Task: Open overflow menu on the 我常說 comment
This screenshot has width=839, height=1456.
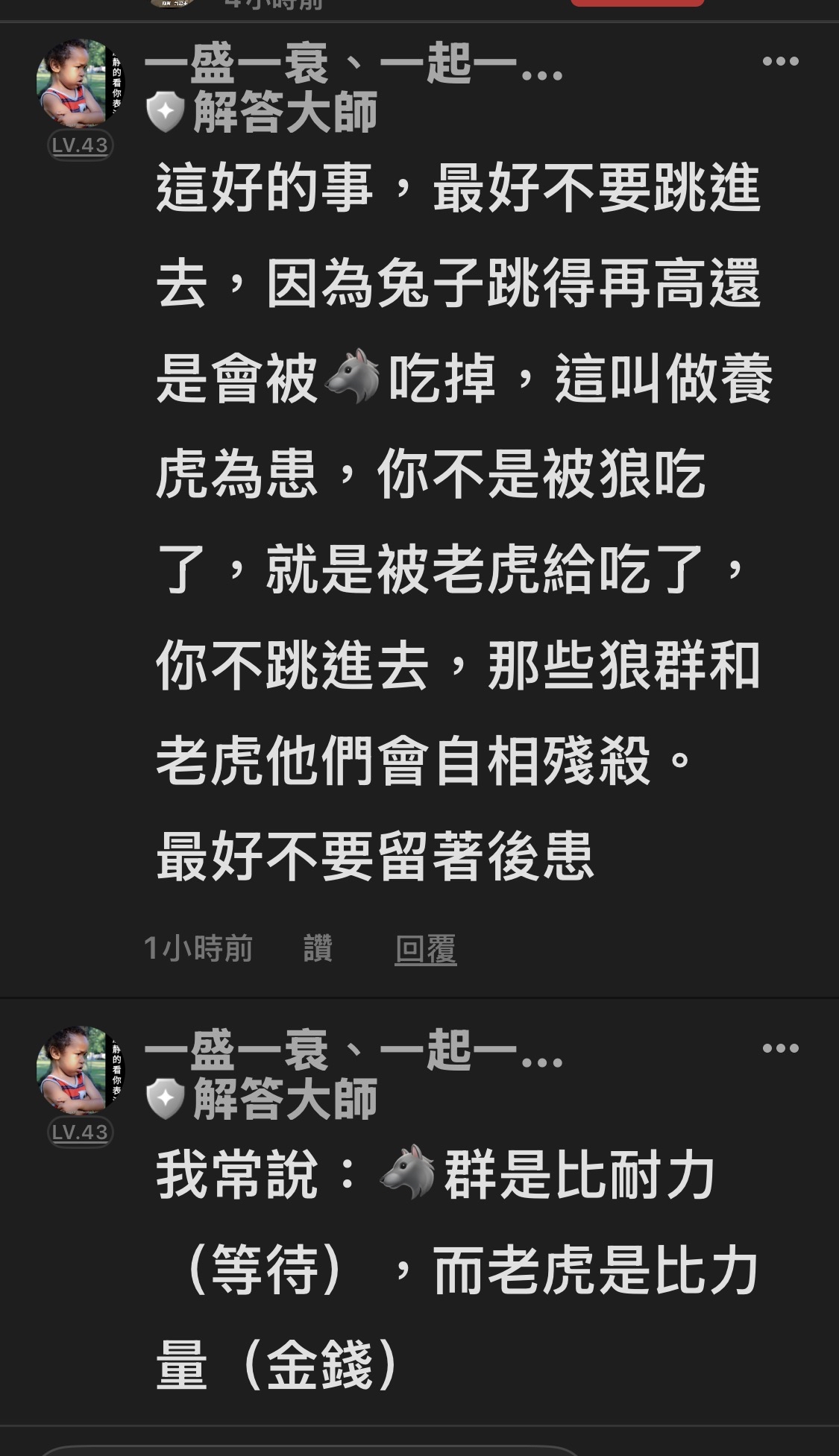Action: pyautogui.click(x=780, y=1048)
